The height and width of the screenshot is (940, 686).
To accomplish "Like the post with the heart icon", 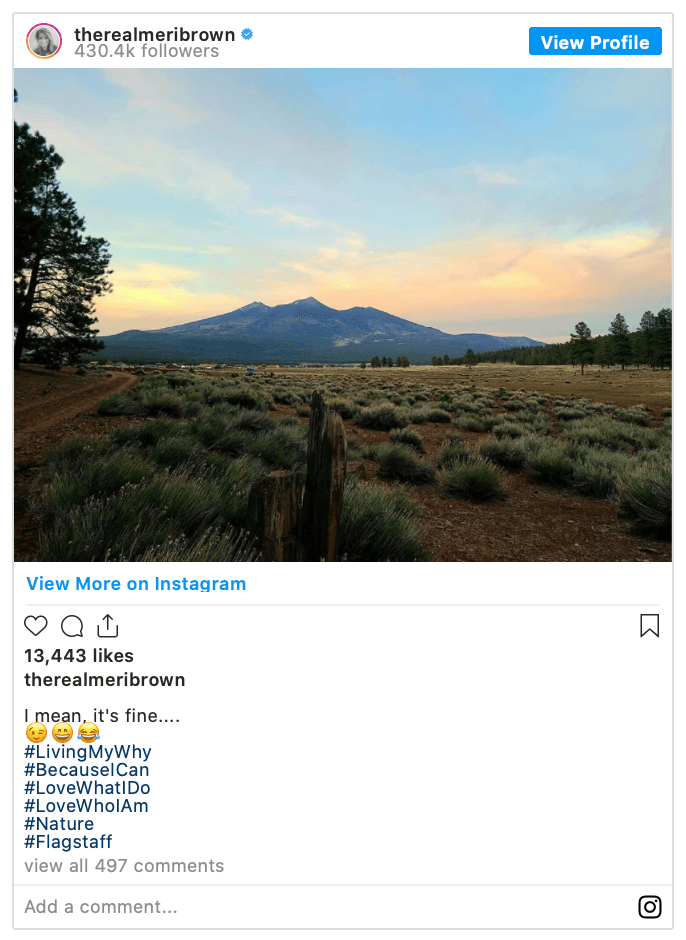I will [x=36, y=626].
